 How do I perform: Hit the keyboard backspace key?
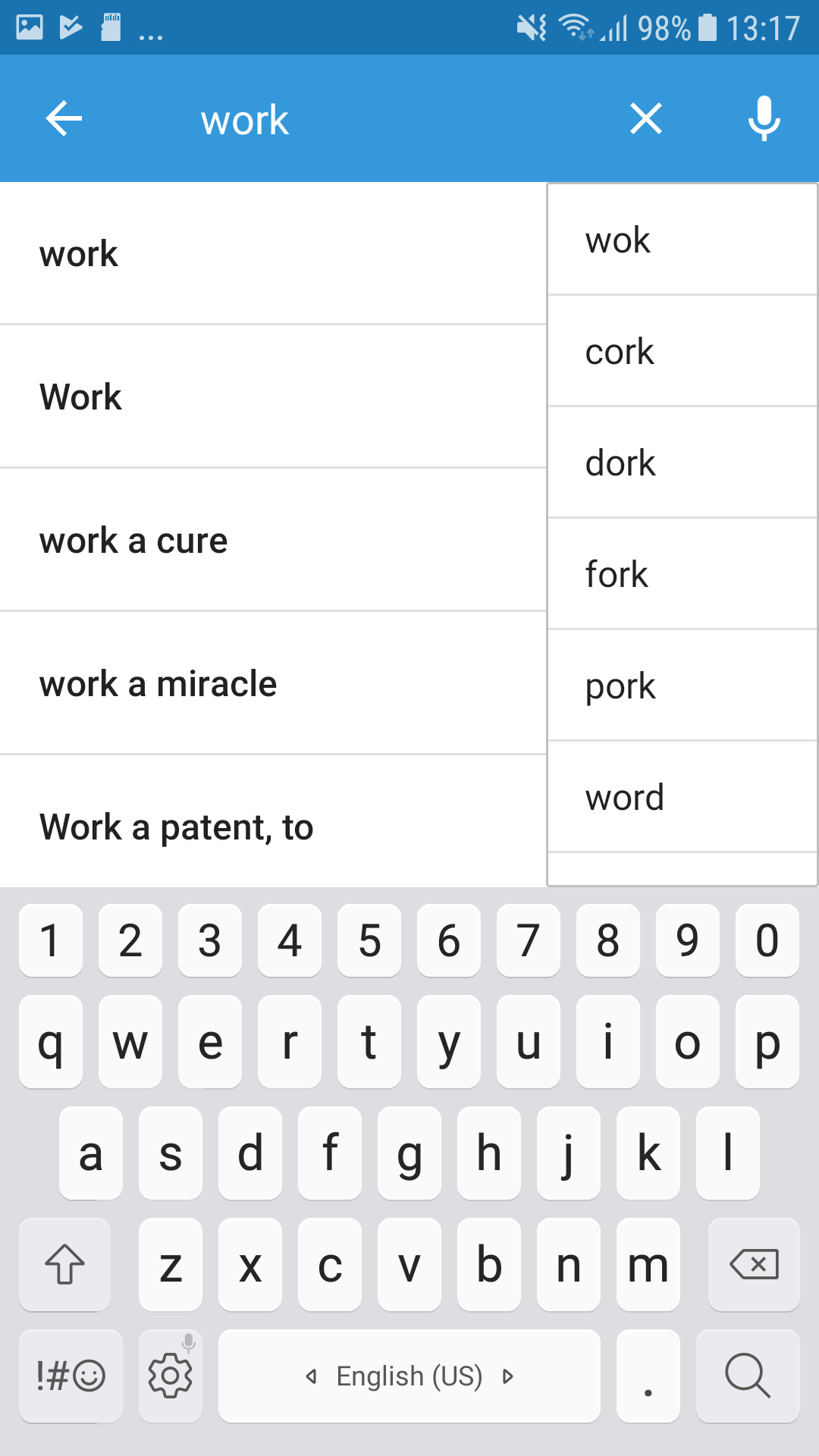pos(753,1264)
